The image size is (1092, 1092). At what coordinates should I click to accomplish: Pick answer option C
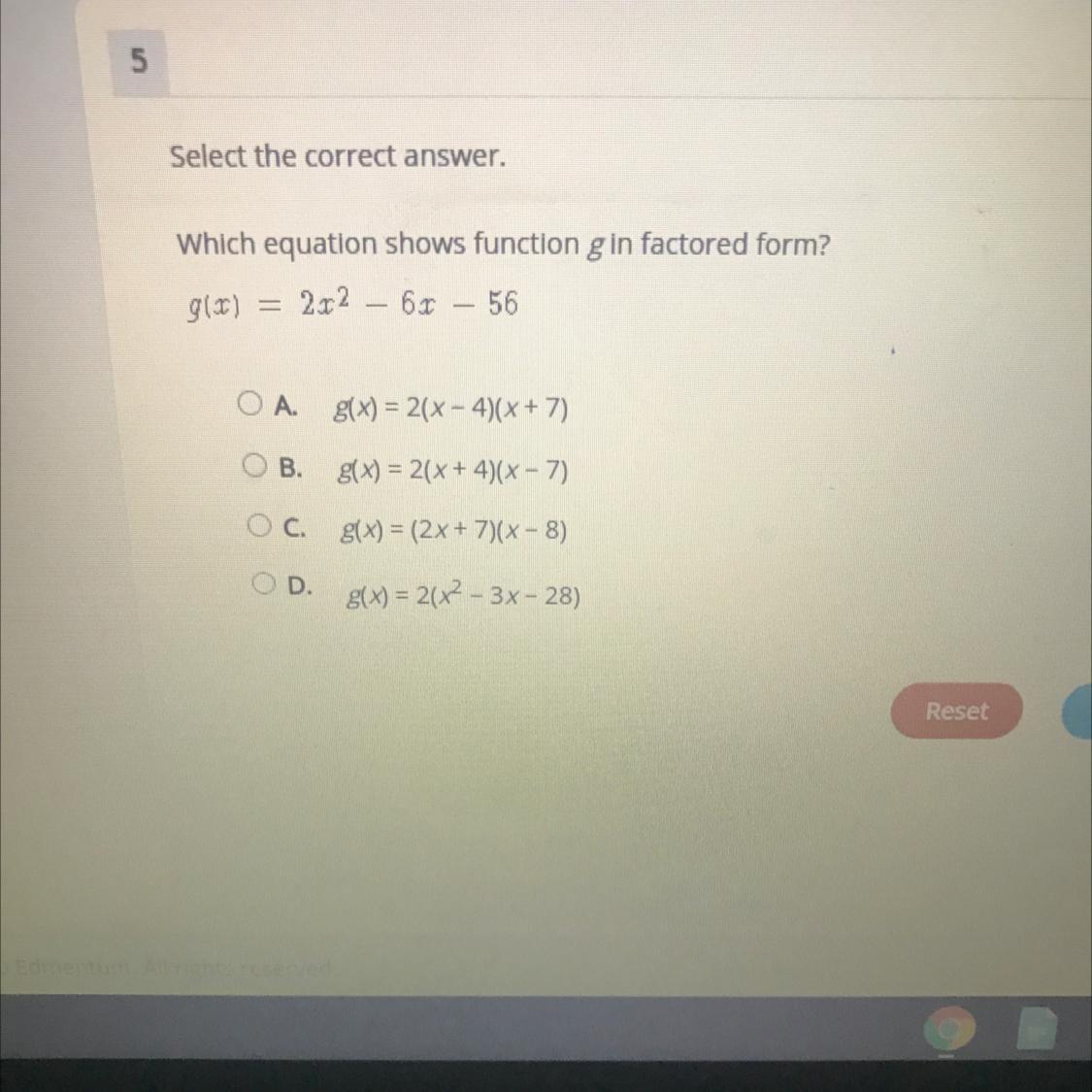258,526
